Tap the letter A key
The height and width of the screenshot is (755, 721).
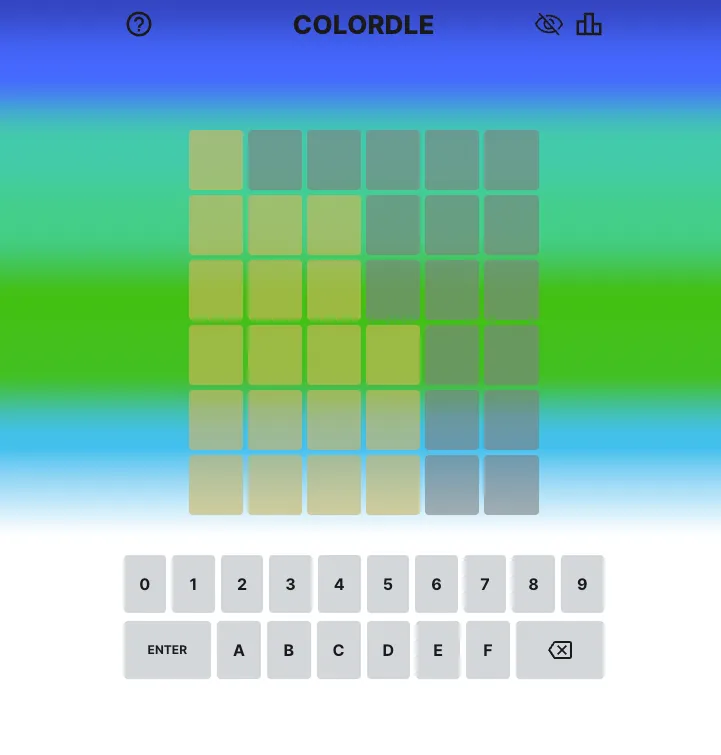click(239, 650)
